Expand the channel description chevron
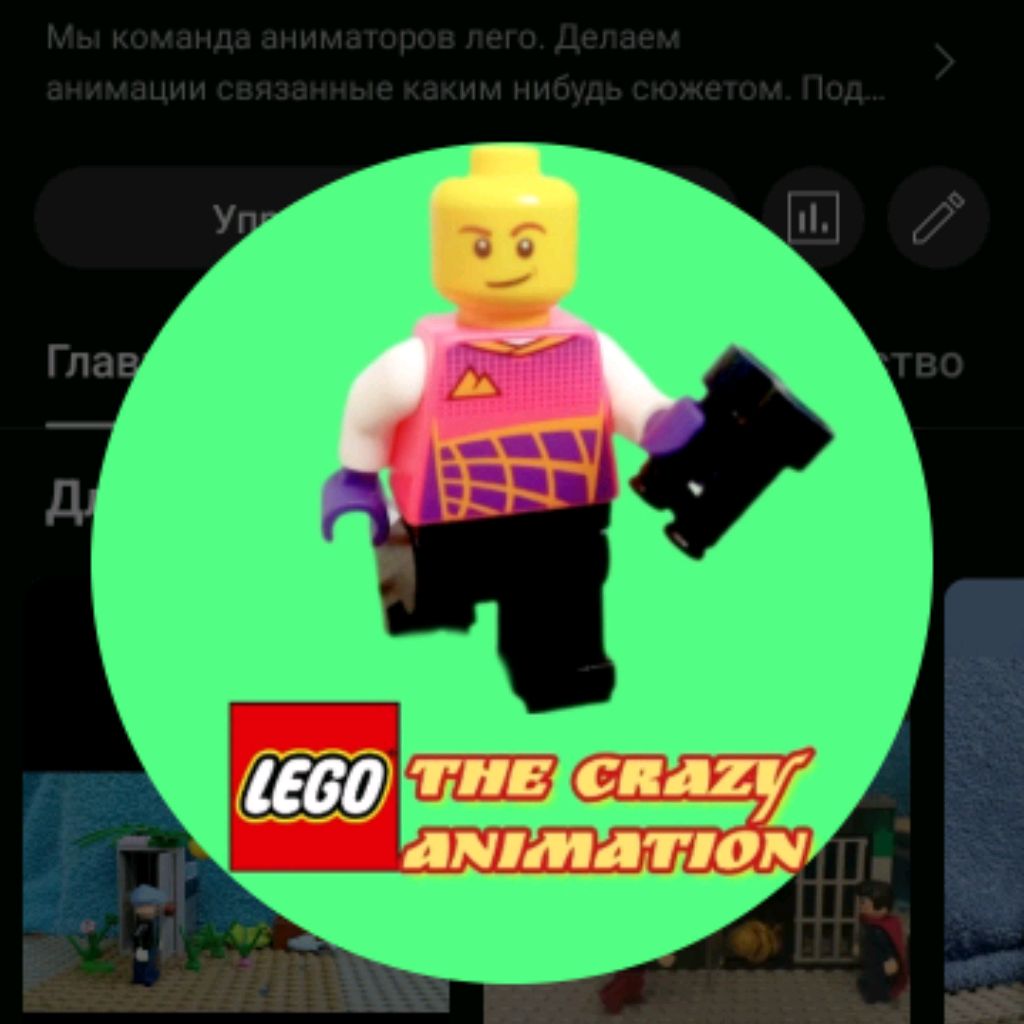Screen dimensions: 1024x1024 point(944,63)
